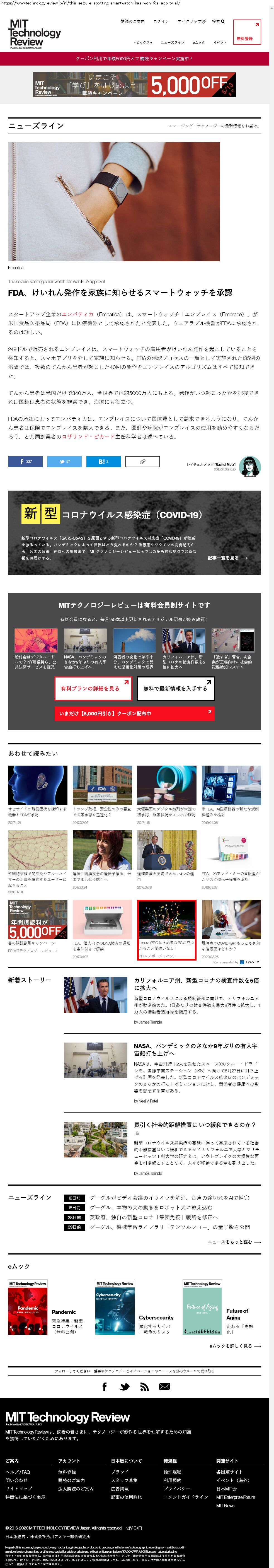Open the トピックス menu

pos(142,43)
